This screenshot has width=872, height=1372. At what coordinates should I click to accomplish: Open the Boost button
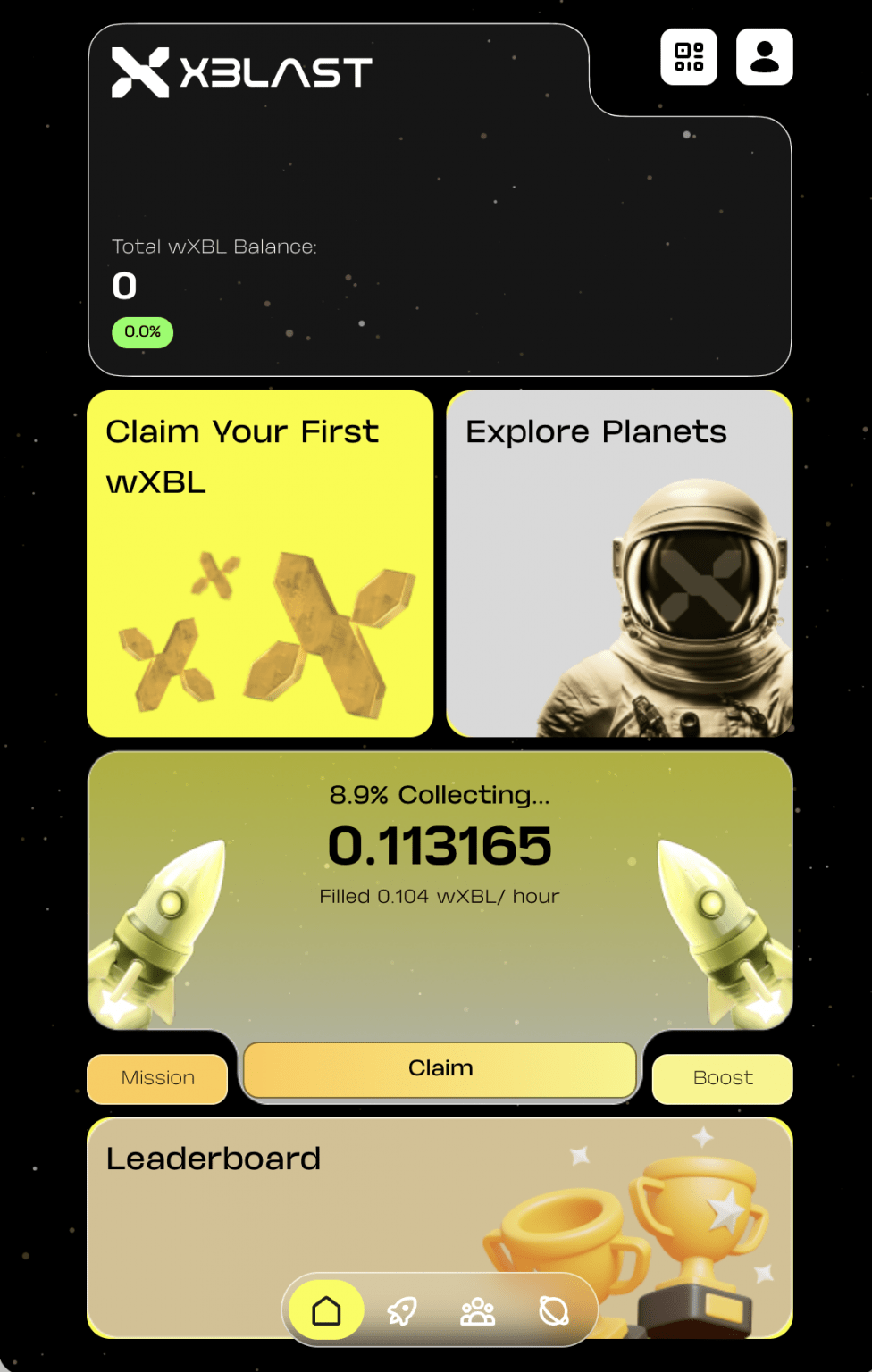coord(722,1079)
